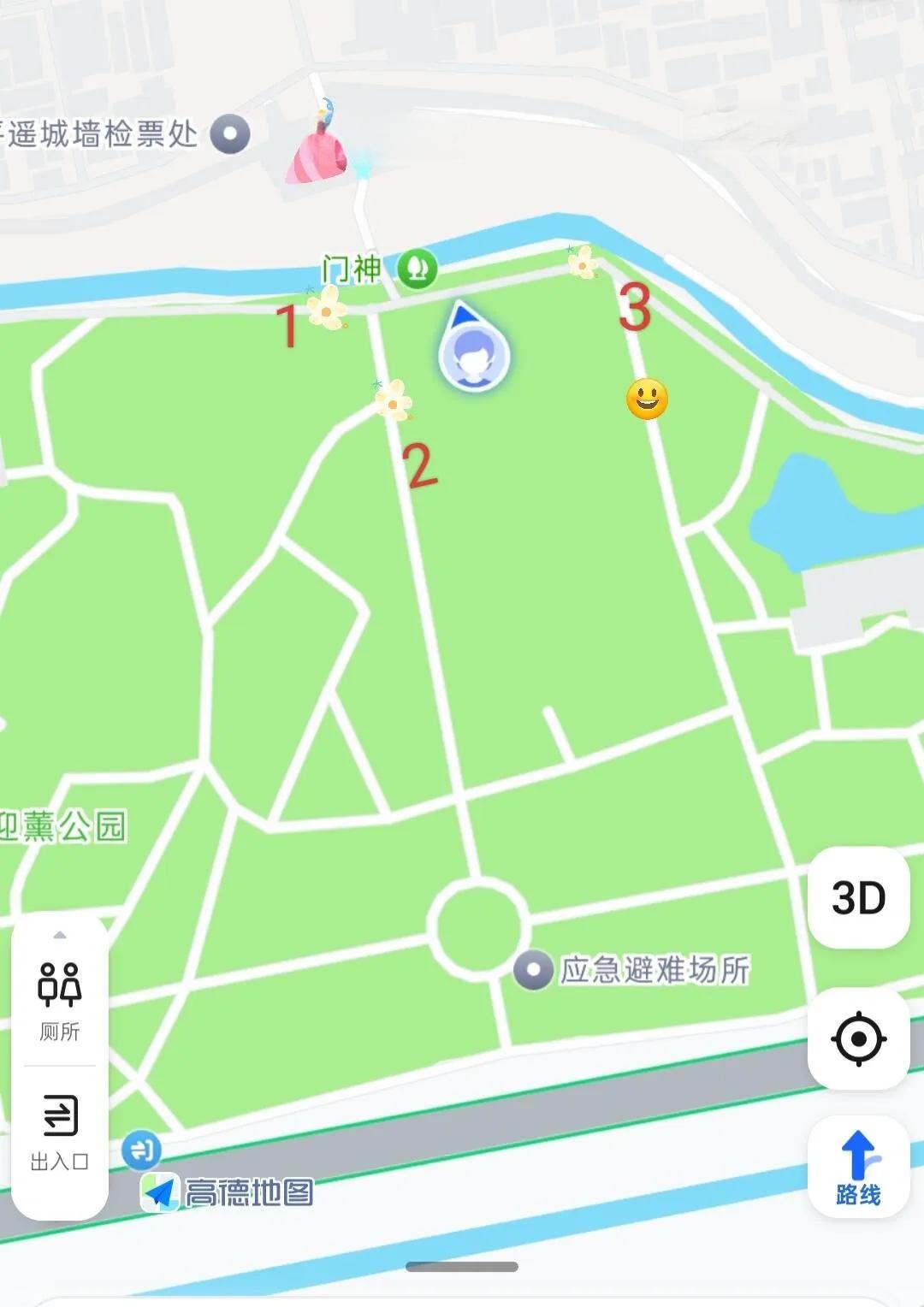Viewport: 924px width, 1307px height.
Task: Select the 门神 point of interest
Action: pos(417,269)
